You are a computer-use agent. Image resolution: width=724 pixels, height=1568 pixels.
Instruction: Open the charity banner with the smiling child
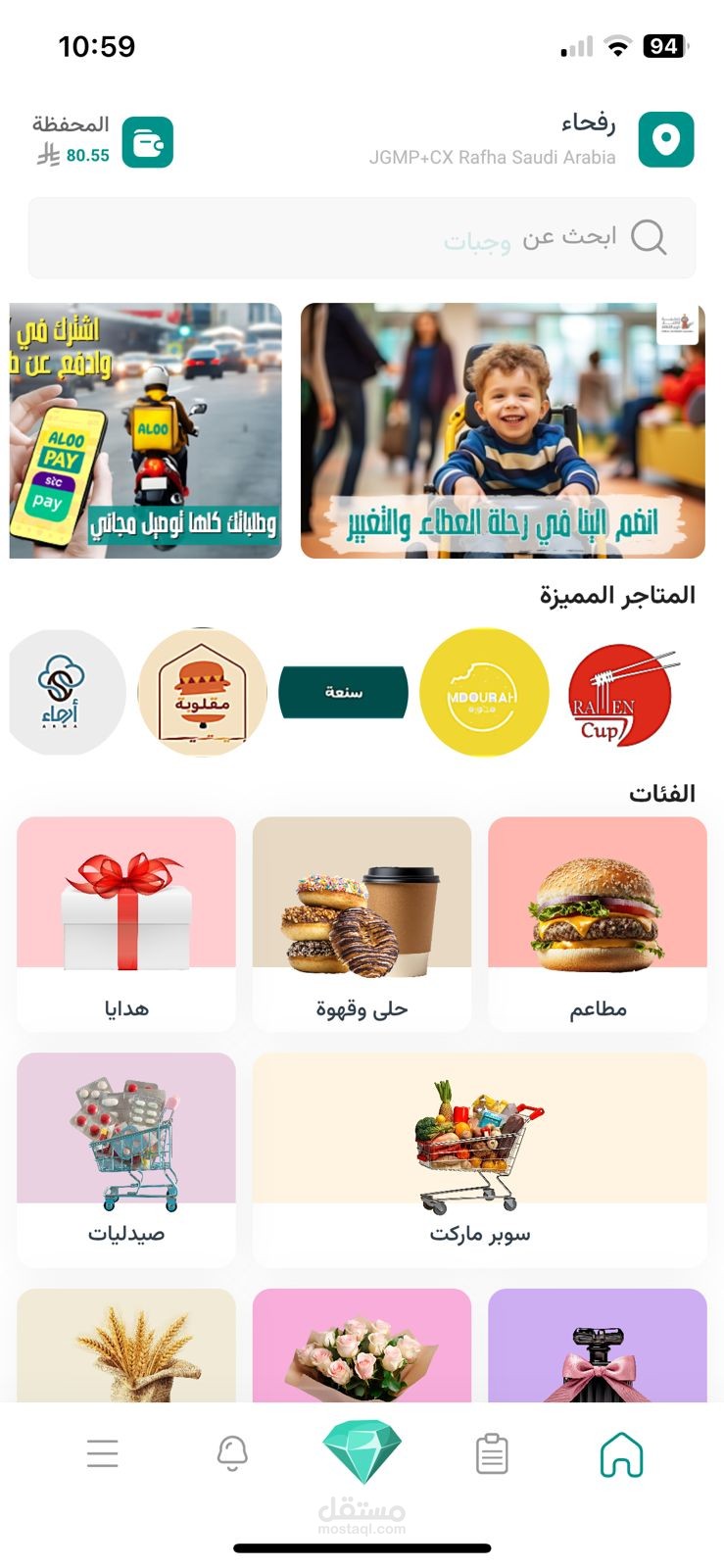pos(503,430)
